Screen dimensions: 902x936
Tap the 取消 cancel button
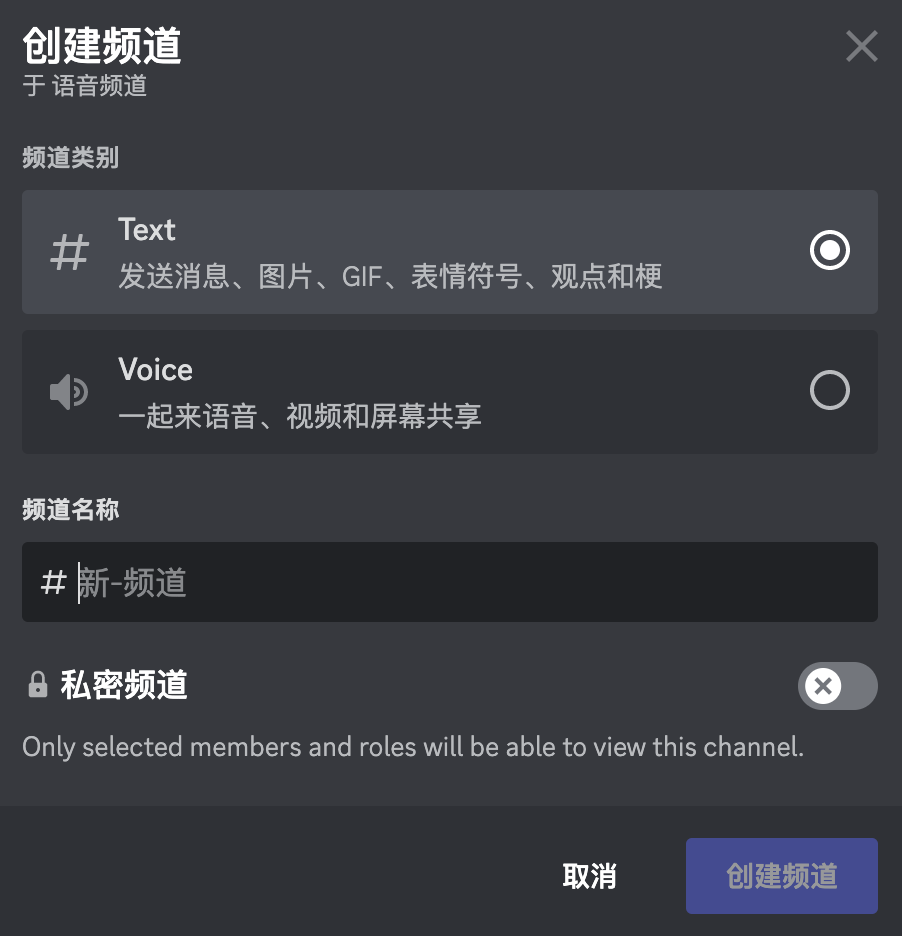point(589,877)
